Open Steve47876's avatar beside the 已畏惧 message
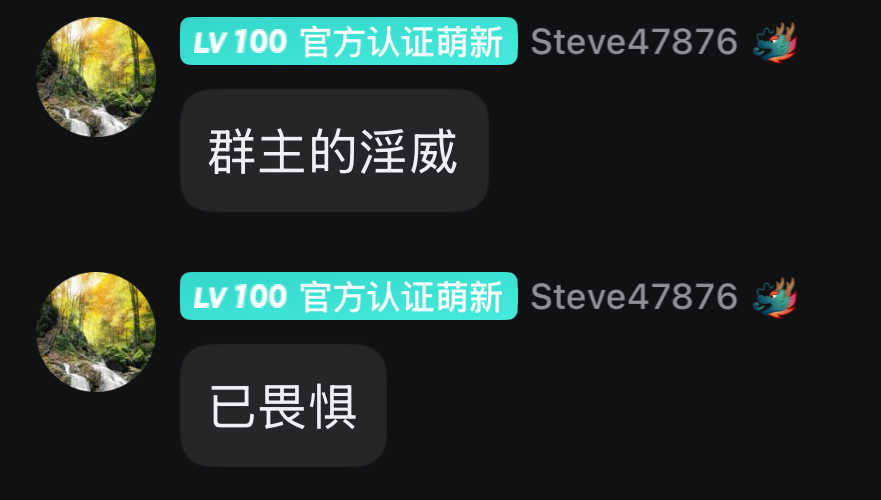The image size is (881, 500). click(x=96, y=332)
